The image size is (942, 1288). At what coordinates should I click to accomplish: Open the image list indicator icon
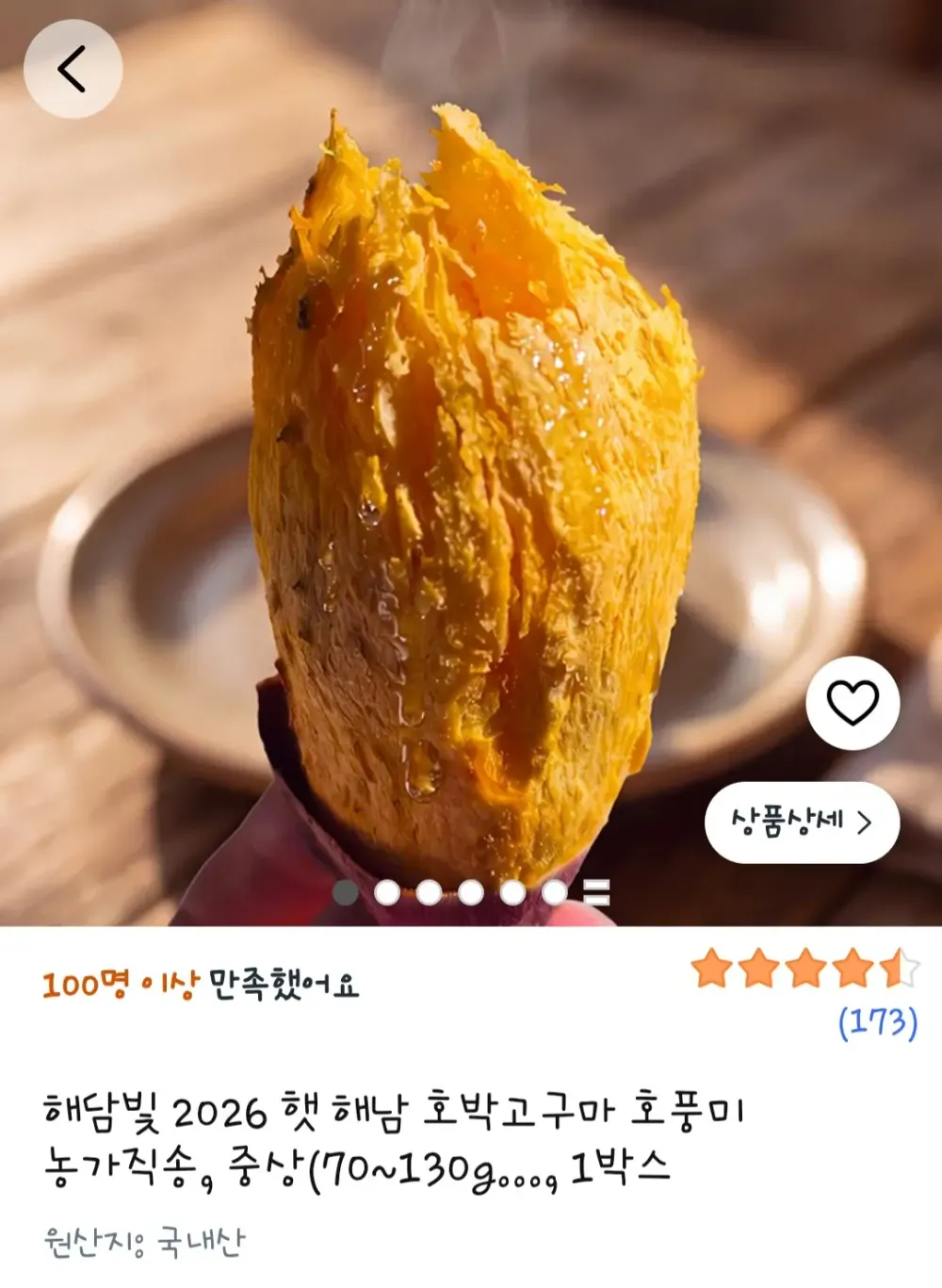(x=596, y=892)
